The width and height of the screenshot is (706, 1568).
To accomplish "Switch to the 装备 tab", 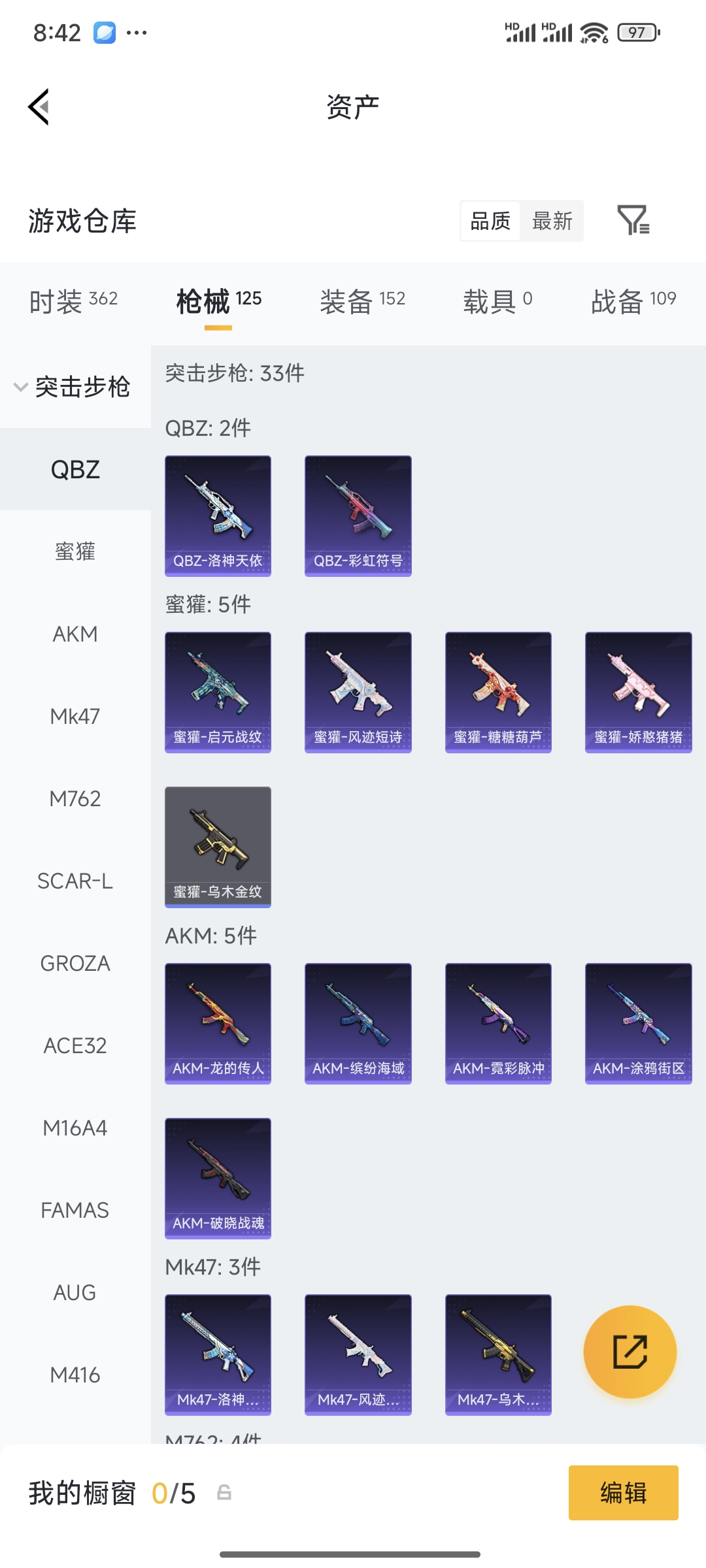I will point(362,301).
